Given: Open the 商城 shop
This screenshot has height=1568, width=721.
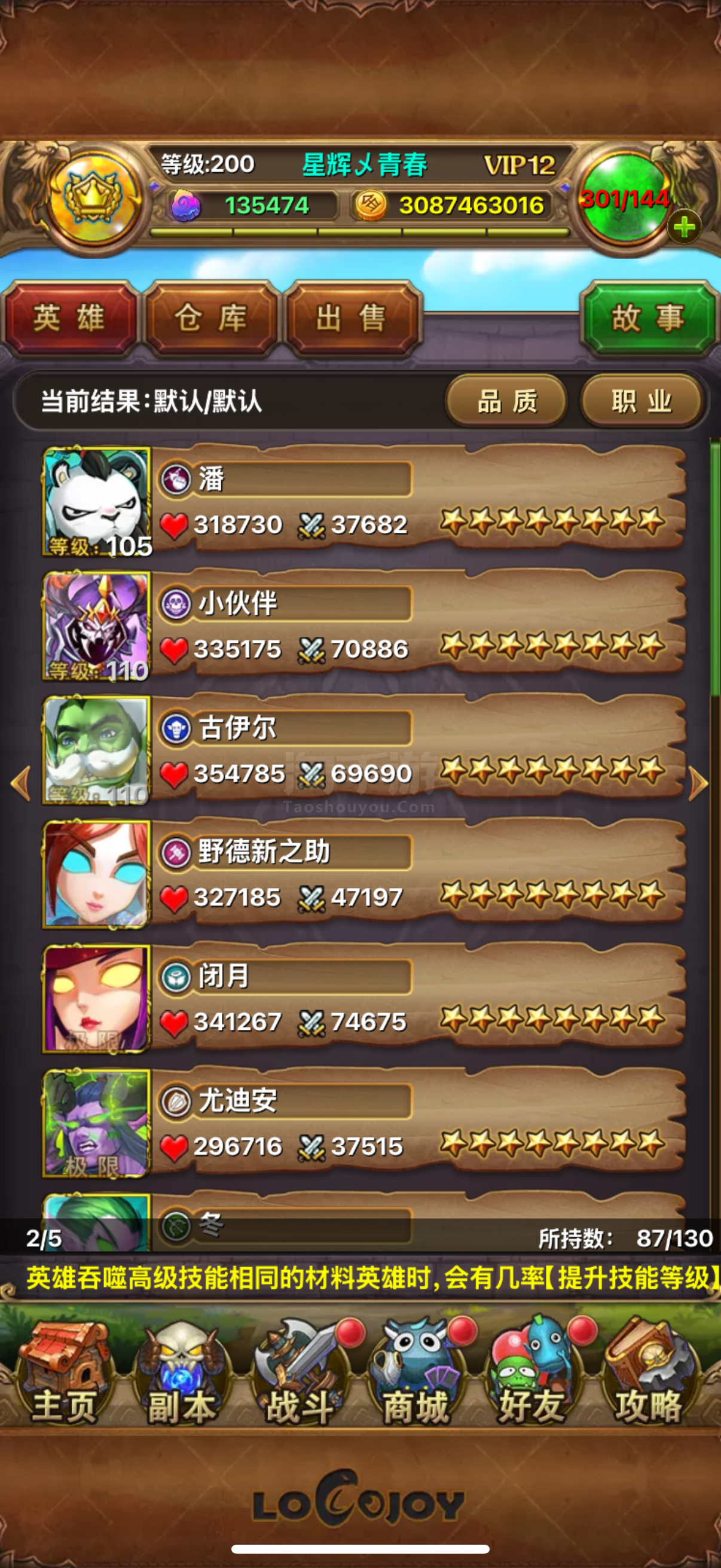Looking at the screenshot, I should pyautogui.click(x=416, y=1377).
